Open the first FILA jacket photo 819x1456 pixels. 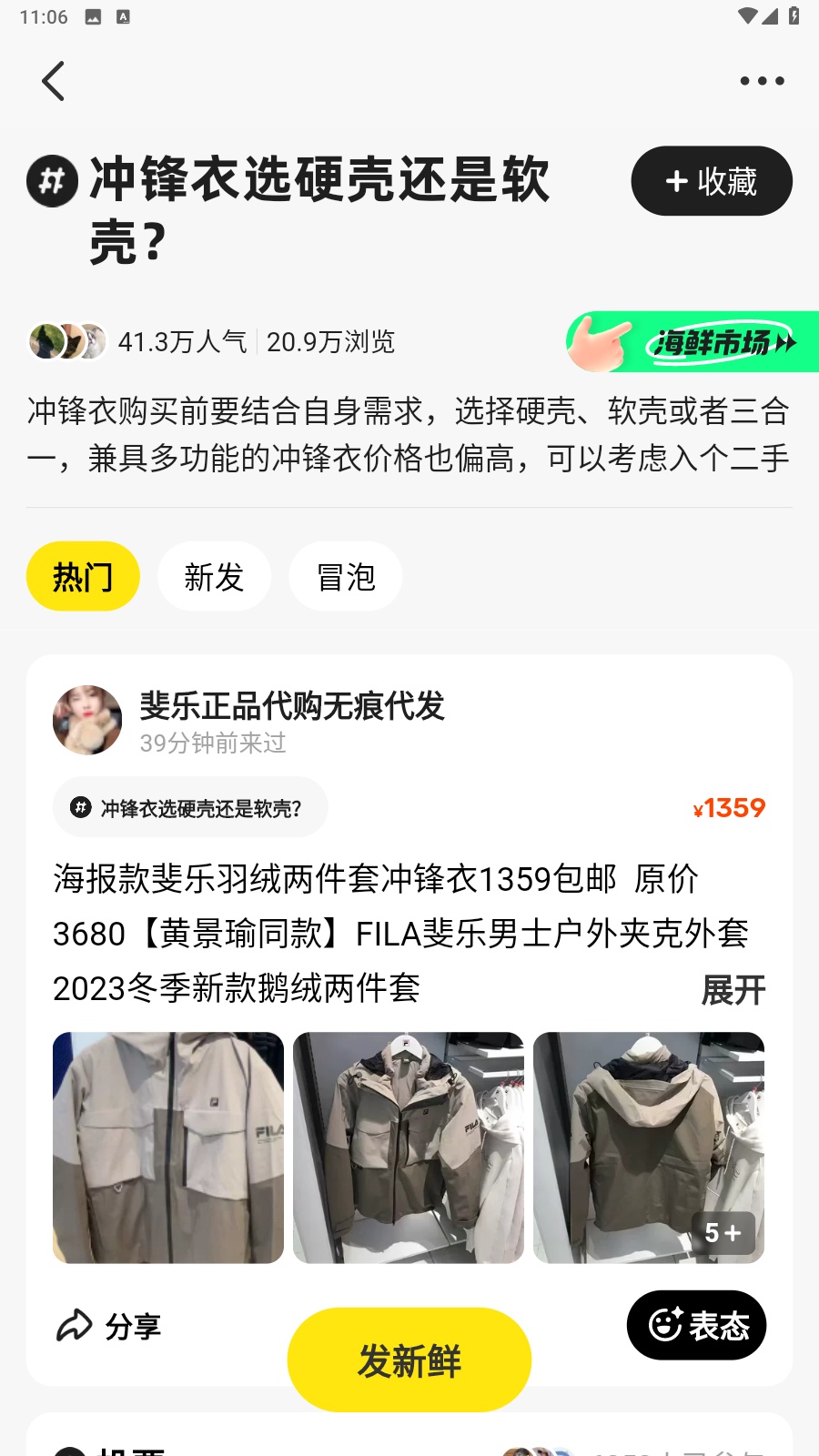168,1148
